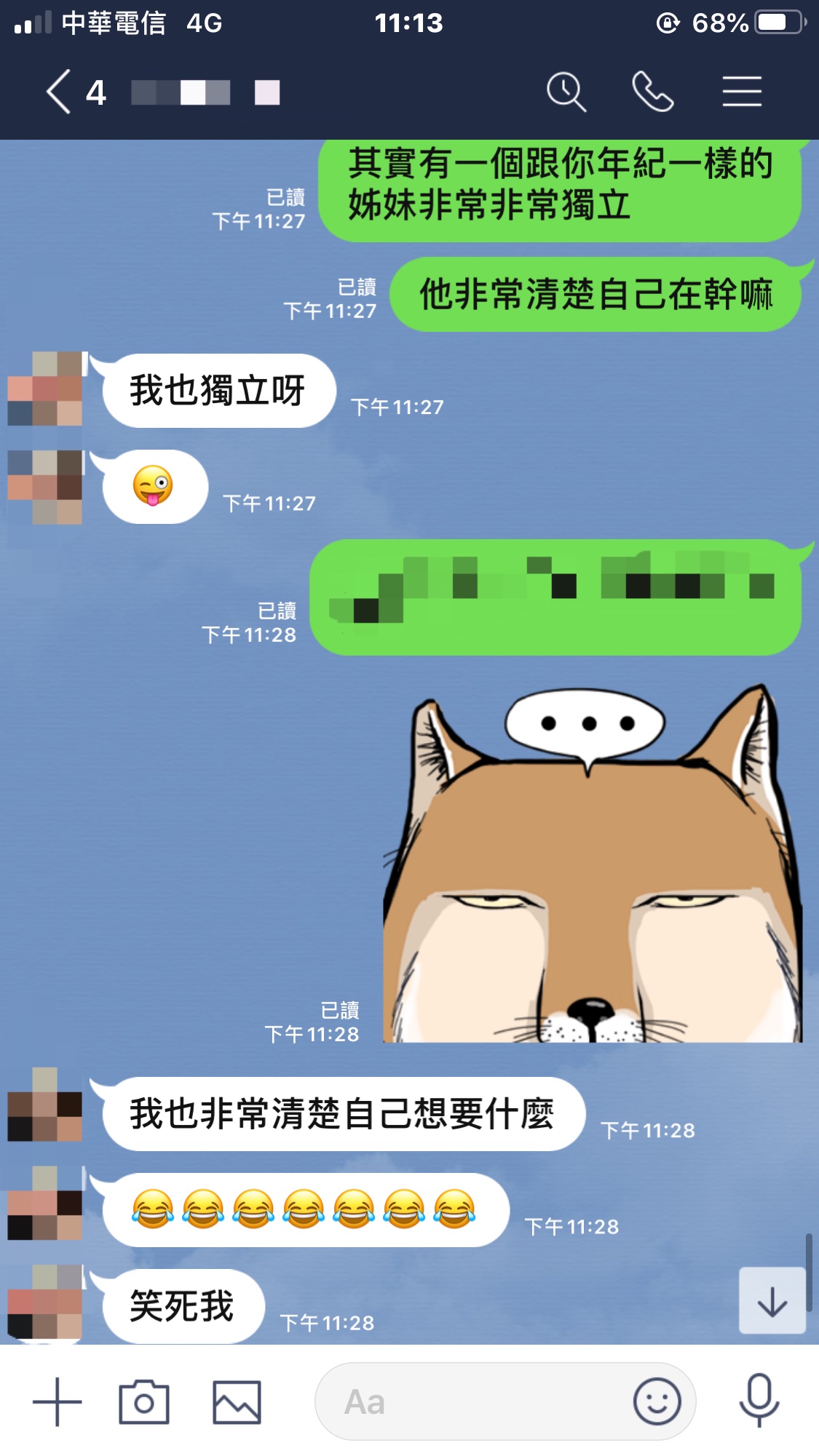Jump to latest message with down arrow
819x1456 pixels.
coord(772,1300)
